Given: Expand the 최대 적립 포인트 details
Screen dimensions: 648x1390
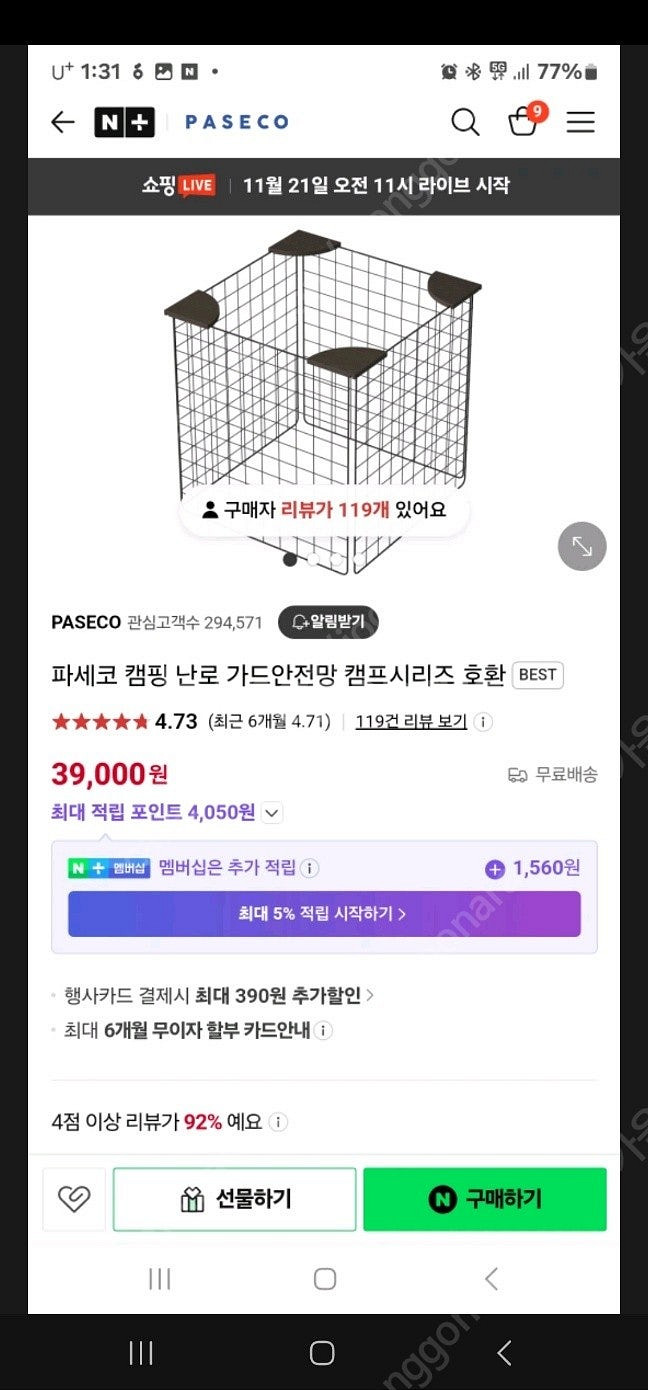Looking at the screenshot, I should (272, 813).
